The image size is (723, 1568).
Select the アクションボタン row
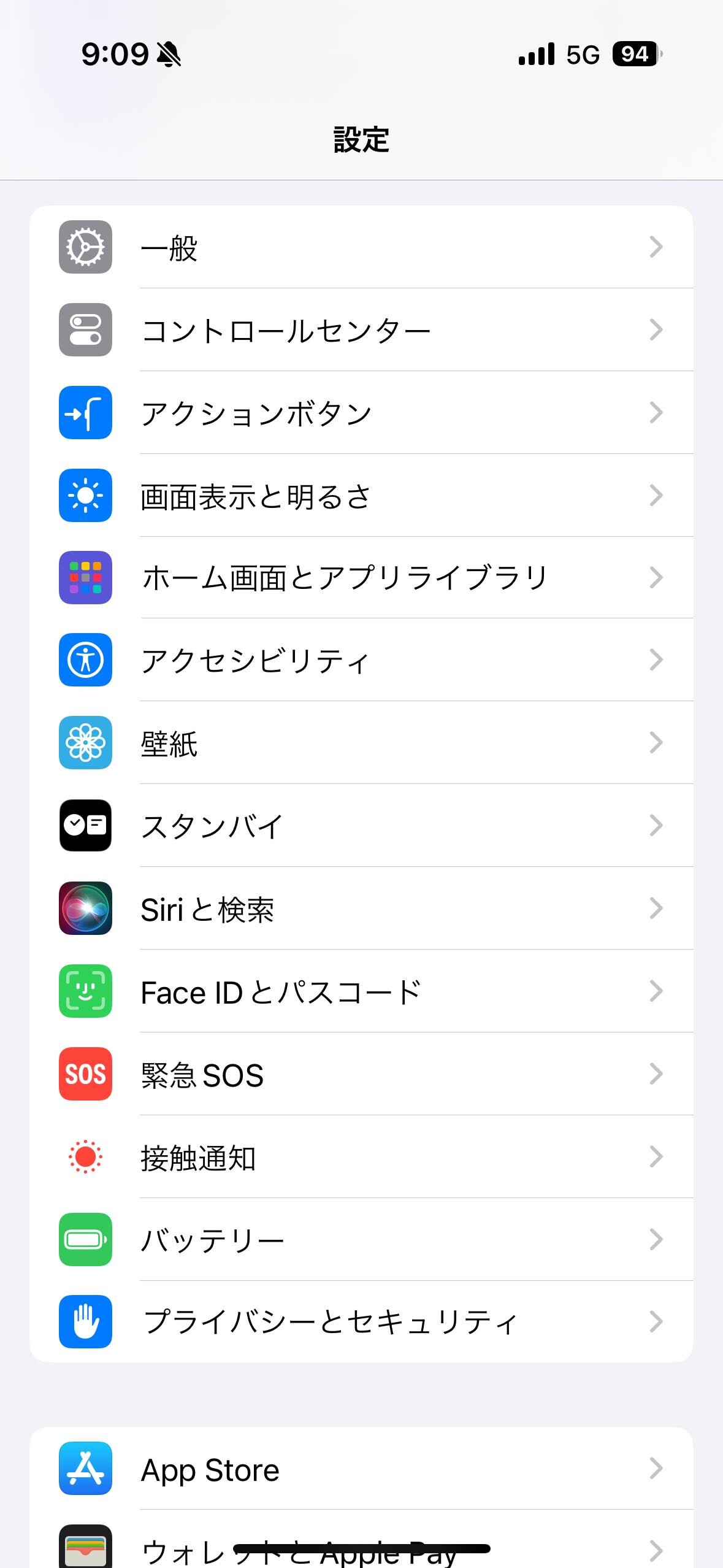pos(361,413)
